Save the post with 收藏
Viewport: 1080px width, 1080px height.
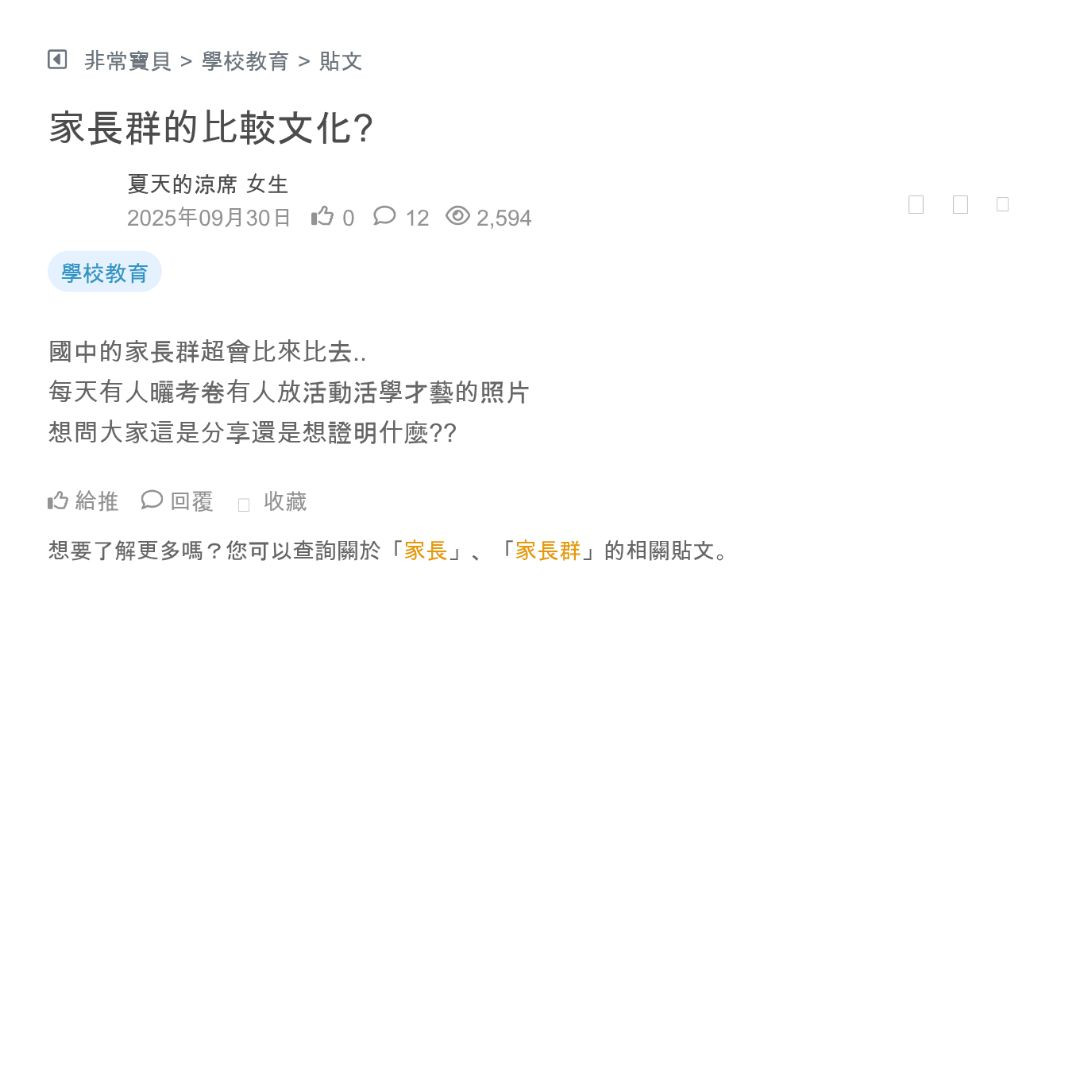pos(273,502)
